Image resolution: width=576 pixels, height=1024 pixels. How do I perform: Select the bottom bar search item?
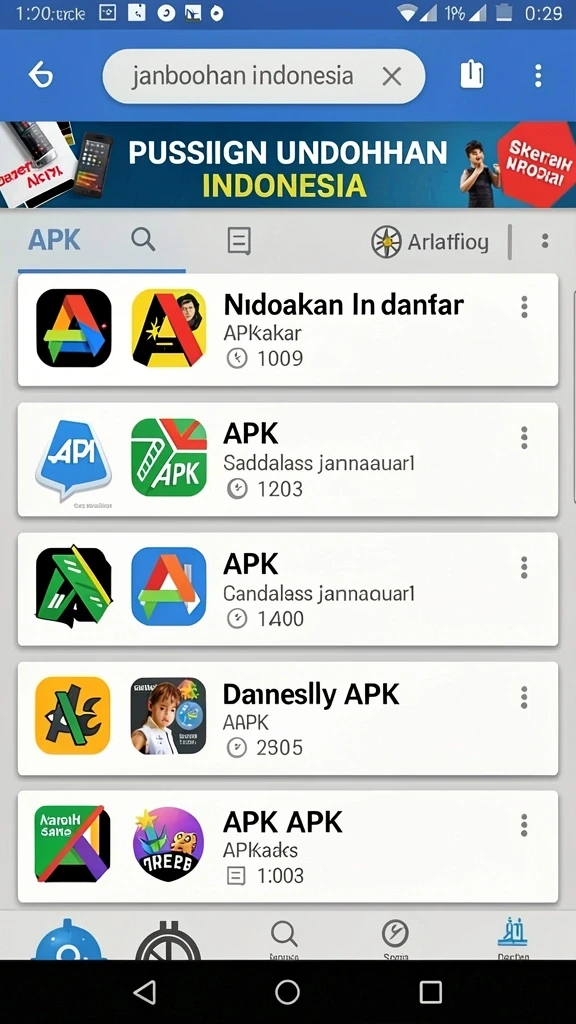284,938
